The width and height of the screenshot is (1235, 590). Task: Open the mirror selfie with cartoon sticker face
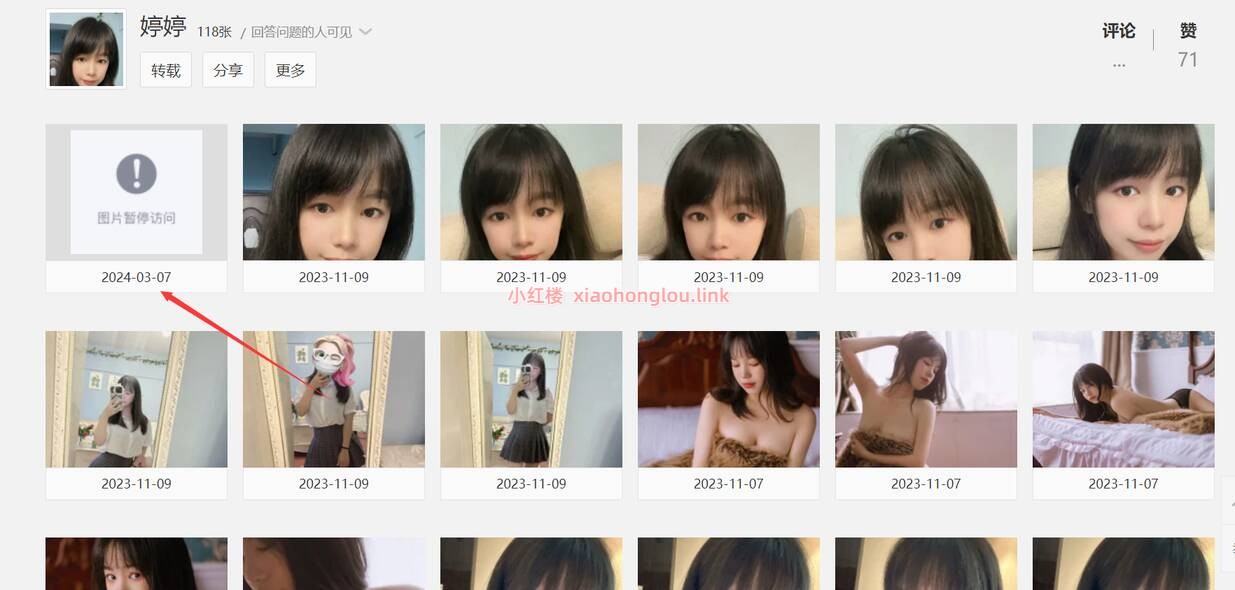[333, 399]
